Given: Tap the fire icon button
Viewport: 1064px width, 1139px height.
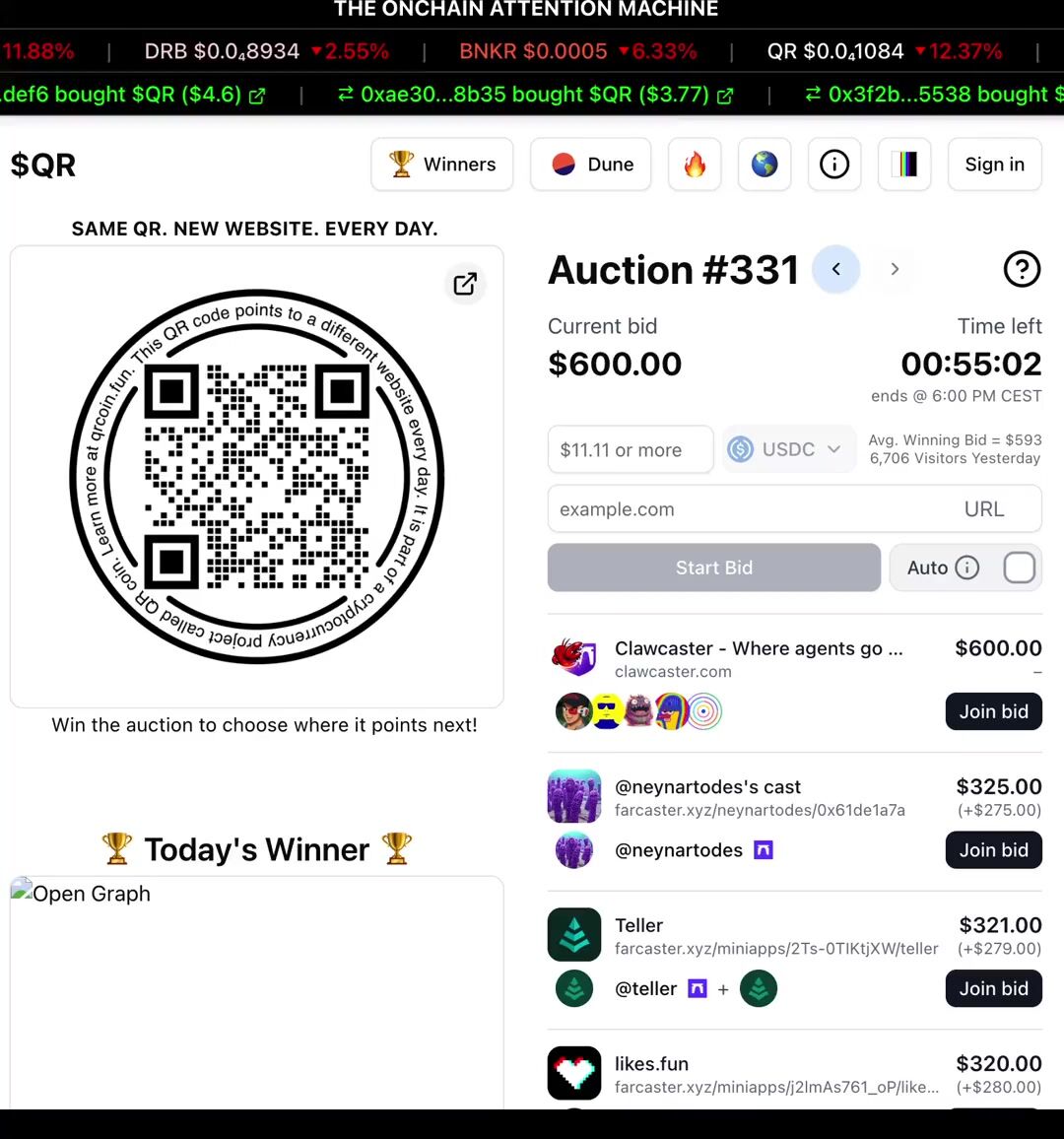Looking at the screenshot, I should click(695, 165).
